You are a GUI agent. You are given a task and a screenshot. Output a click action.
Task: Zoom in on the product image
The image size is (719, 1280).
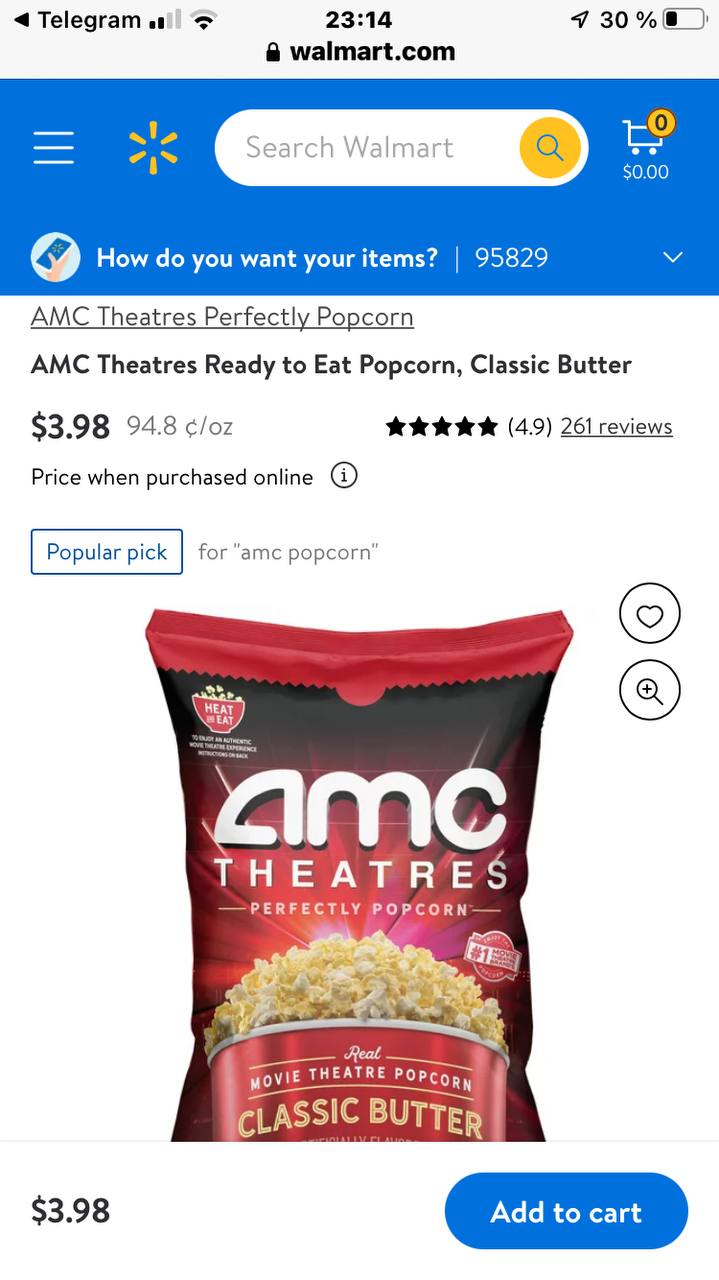[650, 690]
